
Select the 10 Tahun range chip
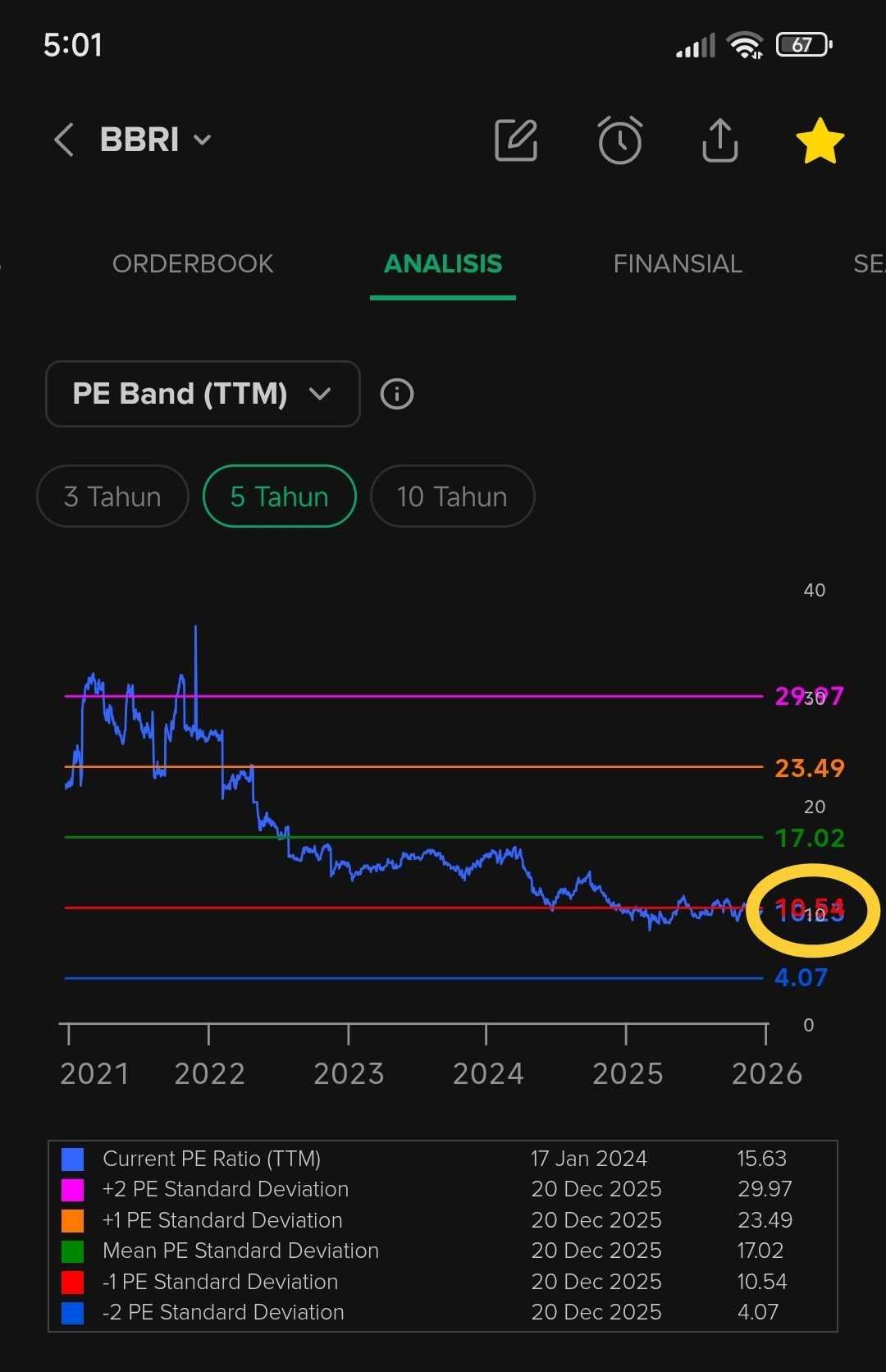[452, 496]
